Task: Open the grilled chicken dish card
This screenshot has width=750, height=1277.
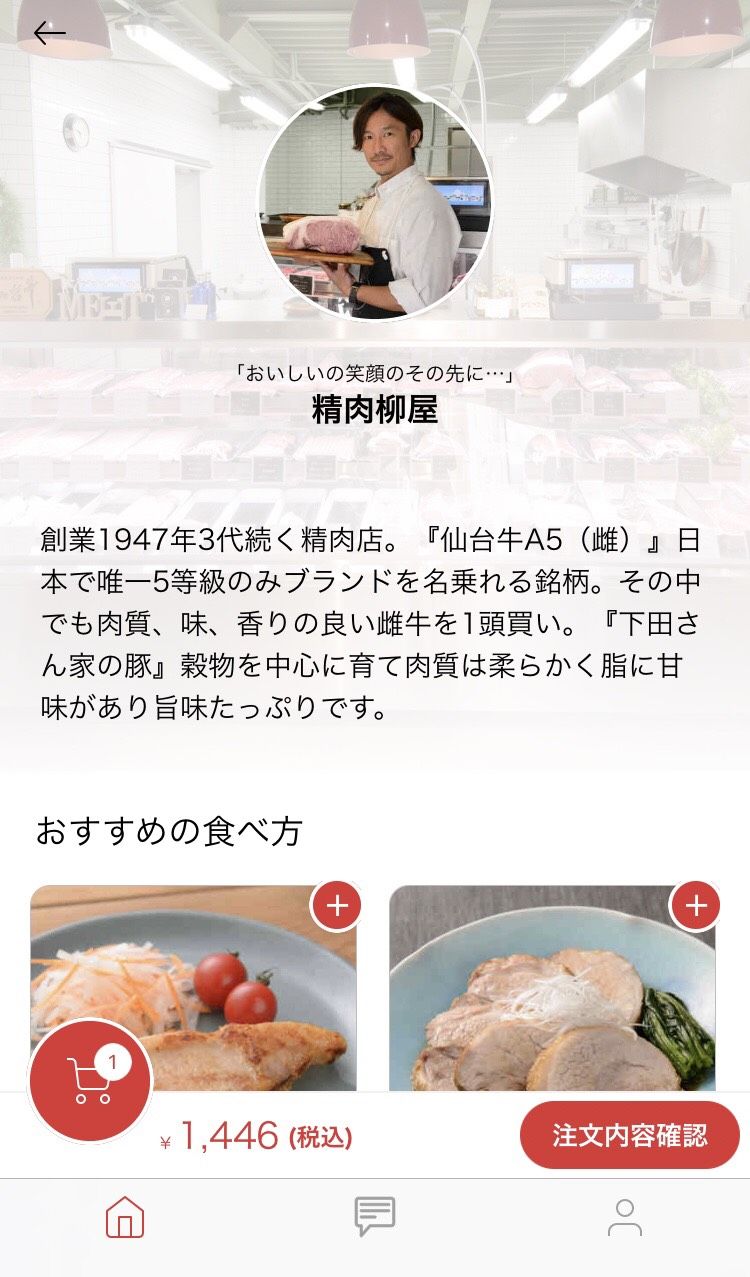Action: coord(193,988)
